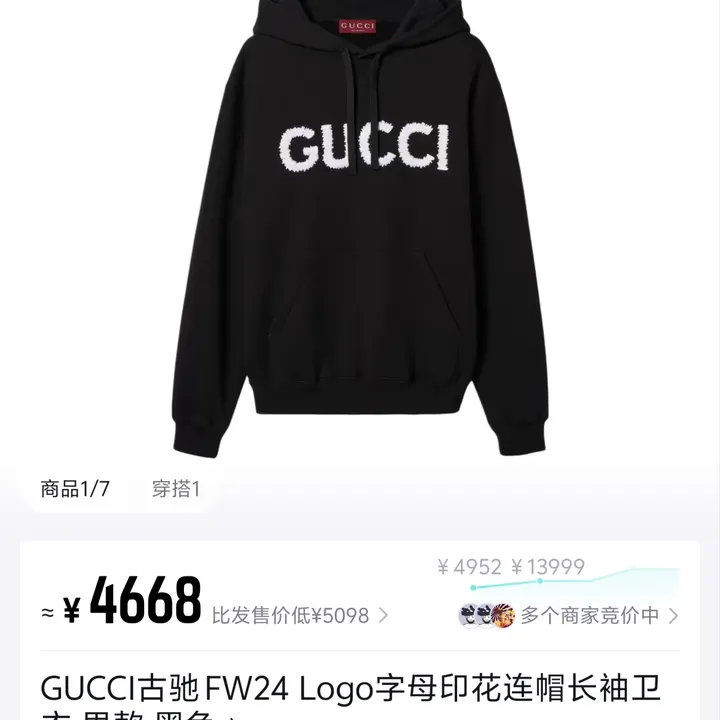
Task: Switch to the 商品1/7 image tab
Action: point(75,489)
